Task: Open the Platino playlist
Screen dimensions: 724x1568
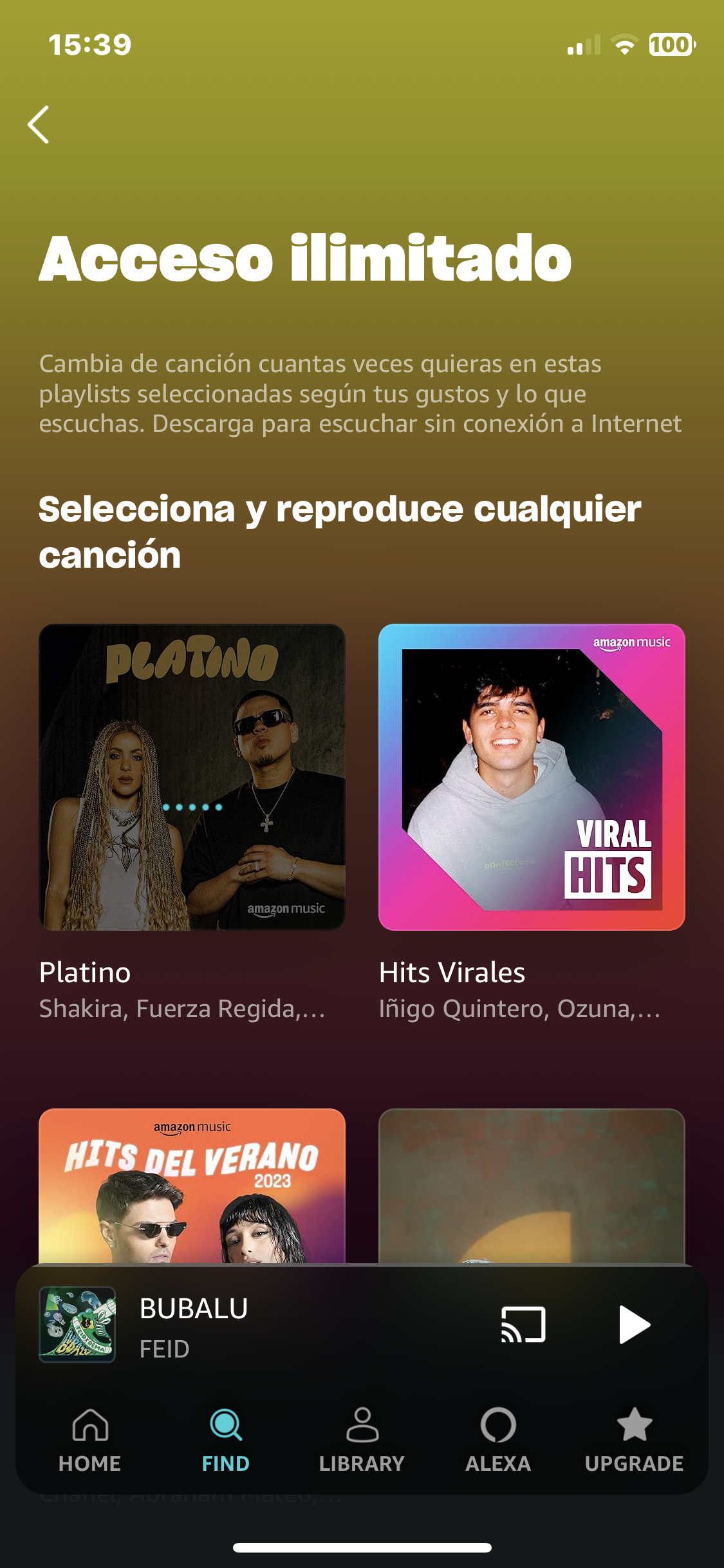Action: [x=192, y=777]
